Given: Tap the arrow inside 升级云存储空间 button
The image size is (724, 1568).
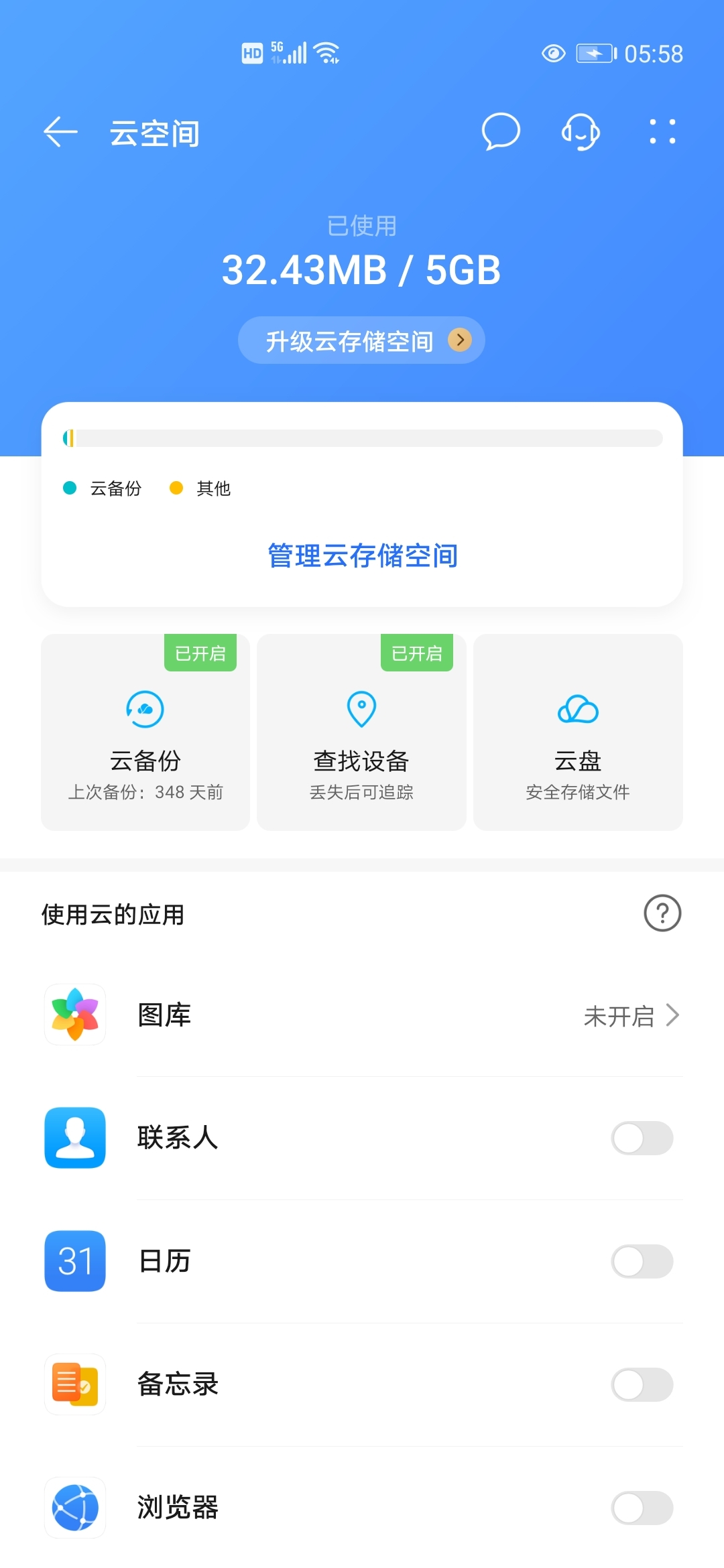Looking at the screenshot, I should pos(459,340).
